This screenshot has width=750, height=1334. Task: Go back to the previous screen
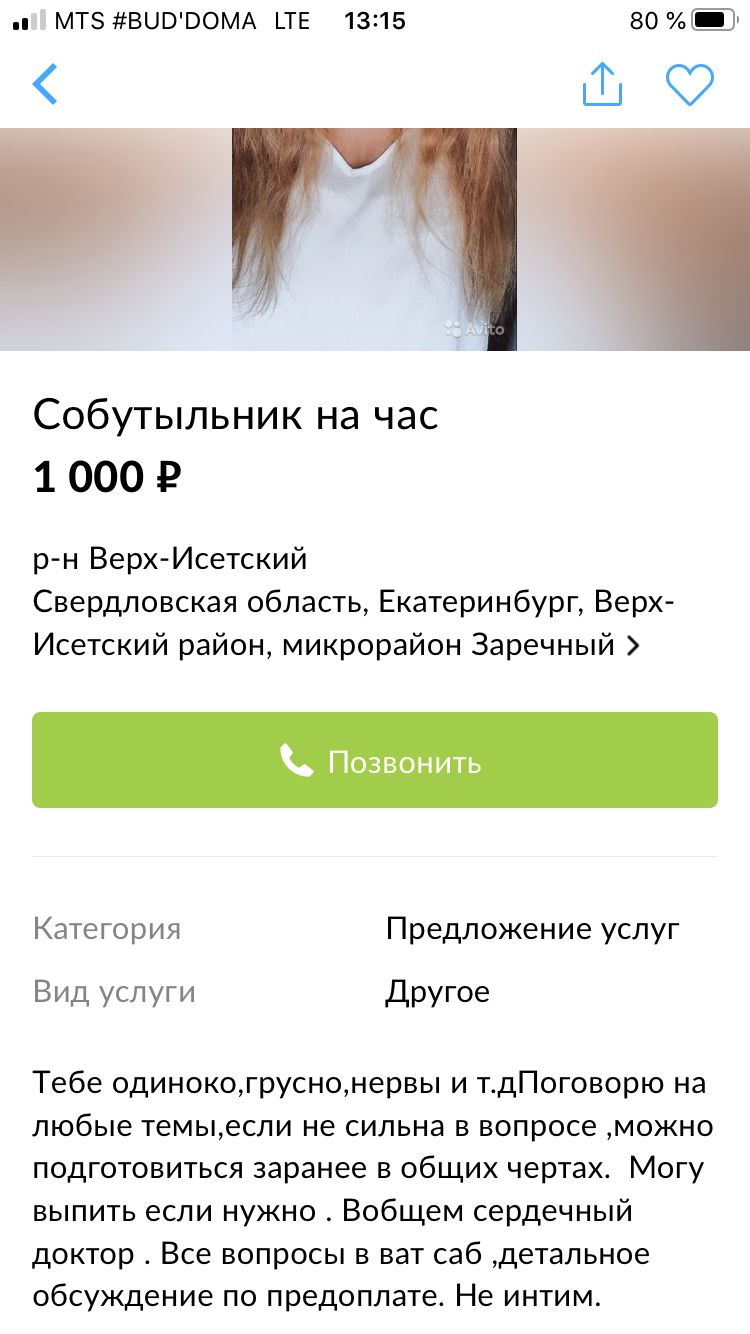point(46,85)
